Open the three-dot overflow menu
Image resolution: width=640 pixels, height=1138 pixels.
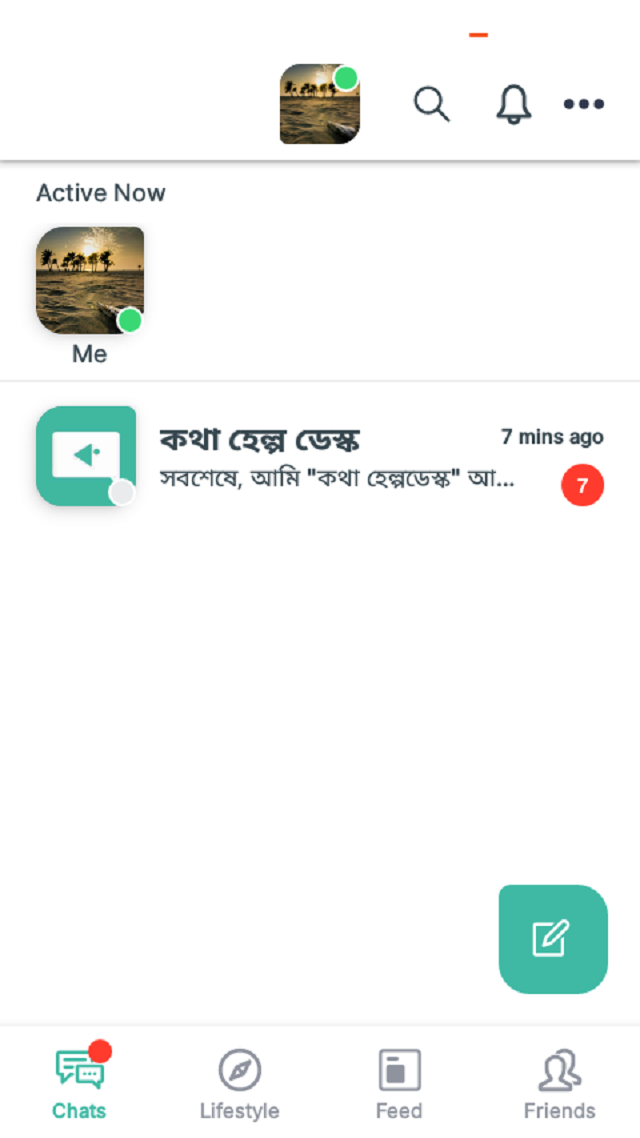[x=584, y=104]
